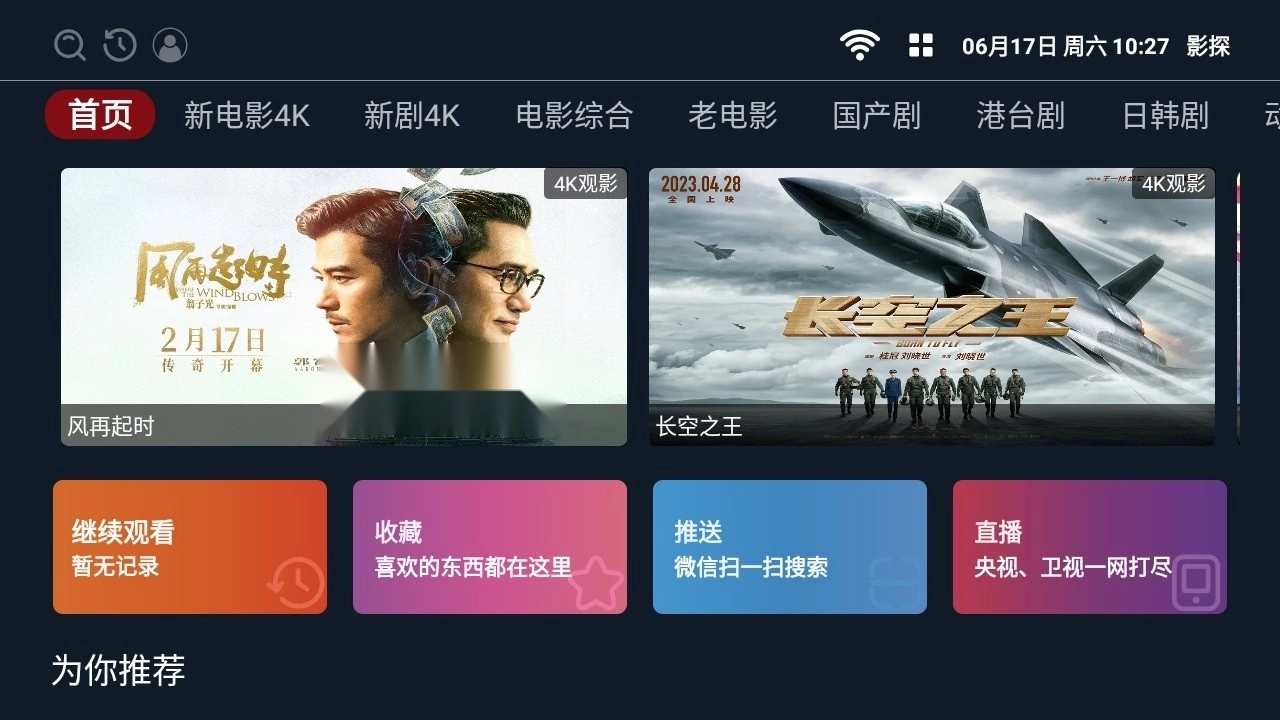Open the 直播 live TV card
This screenshot has height=720, width=1280.
tap(1090, 547)
